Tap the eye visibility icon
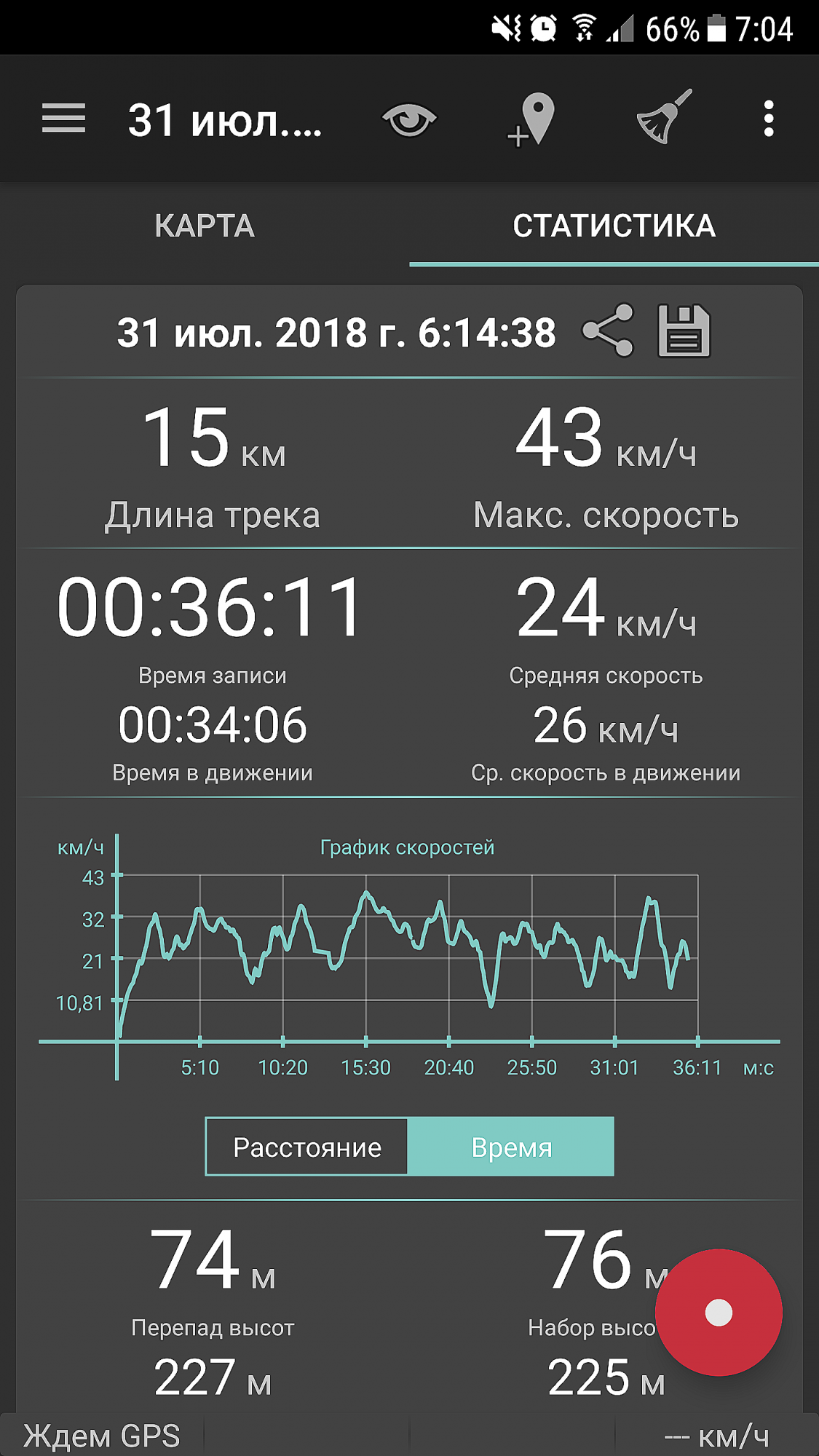The image size is (819, 1456). 409,120
